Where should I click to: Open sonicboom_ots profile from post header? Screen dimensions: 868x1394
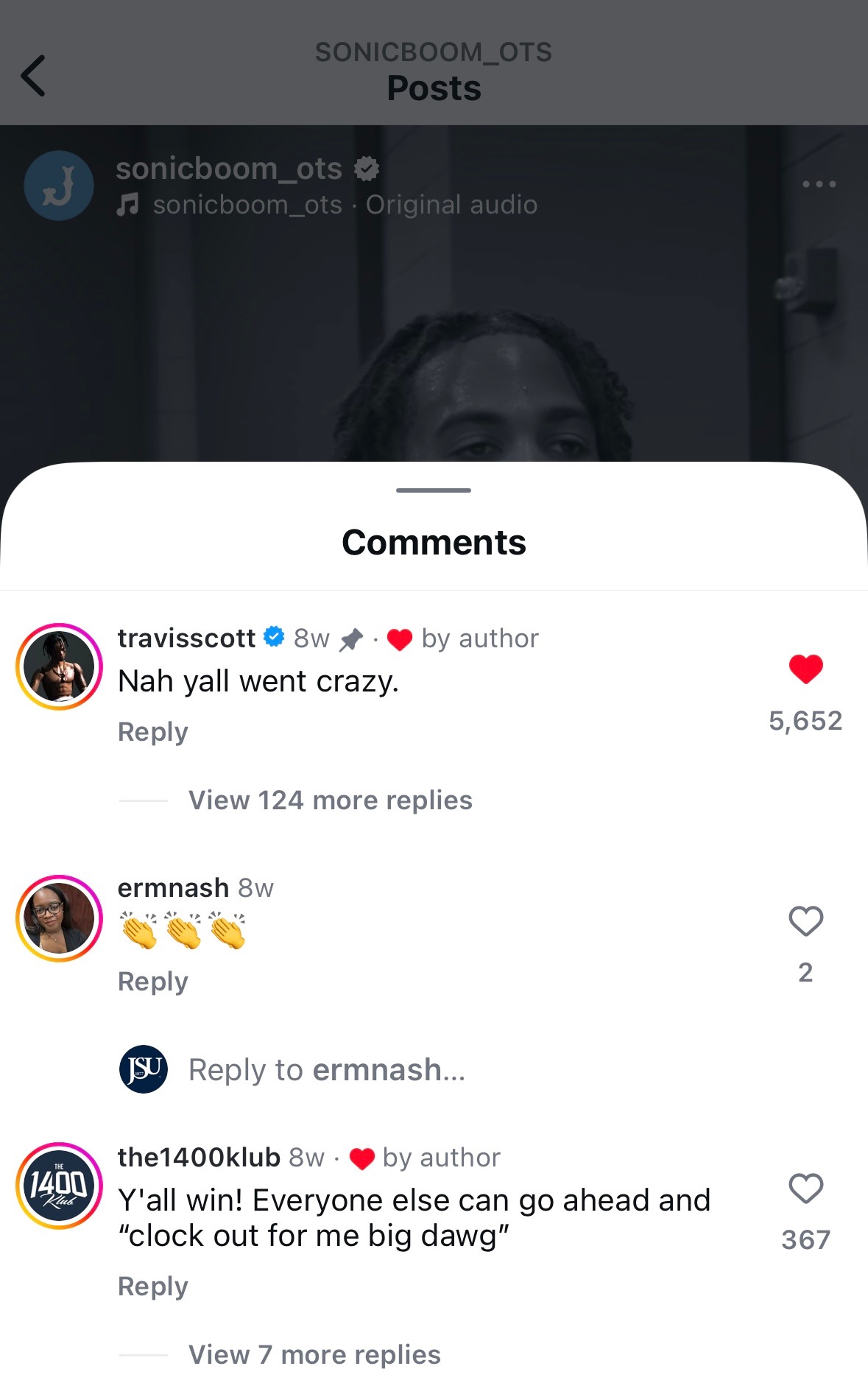pos(229,169)
